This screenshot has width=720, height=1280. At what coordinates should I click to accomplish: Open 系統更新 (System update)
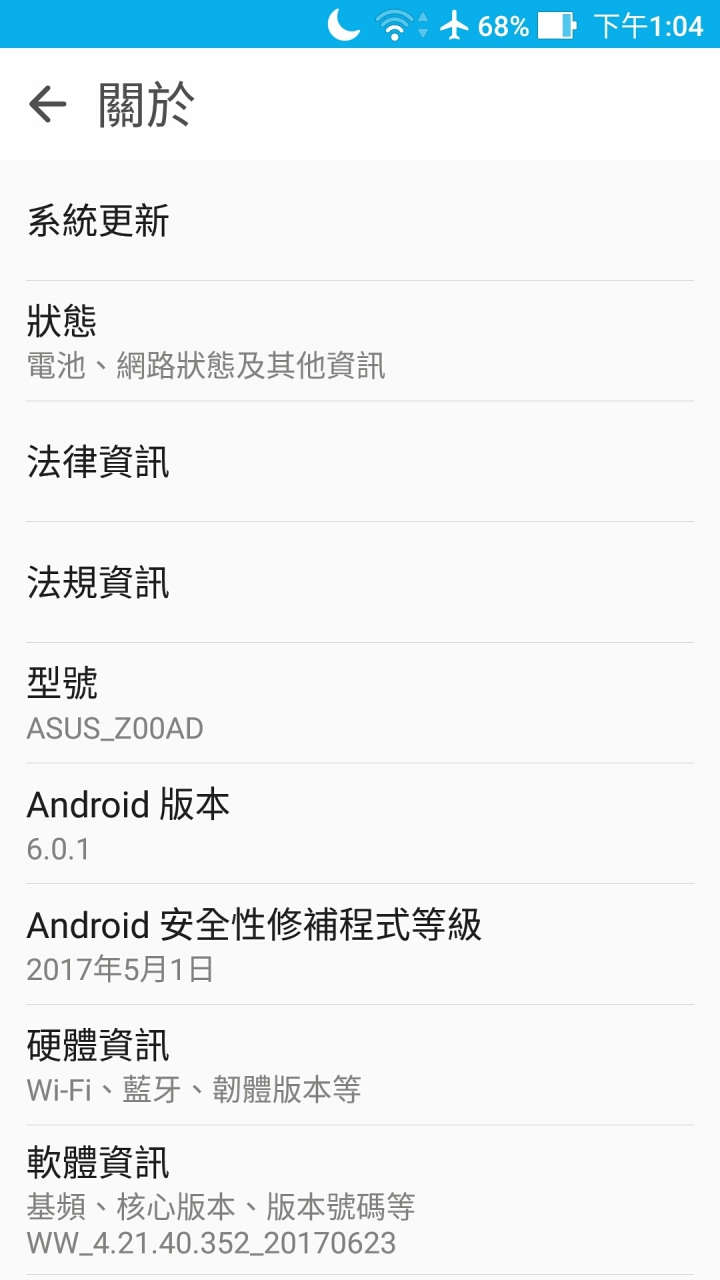pos(360,220)
